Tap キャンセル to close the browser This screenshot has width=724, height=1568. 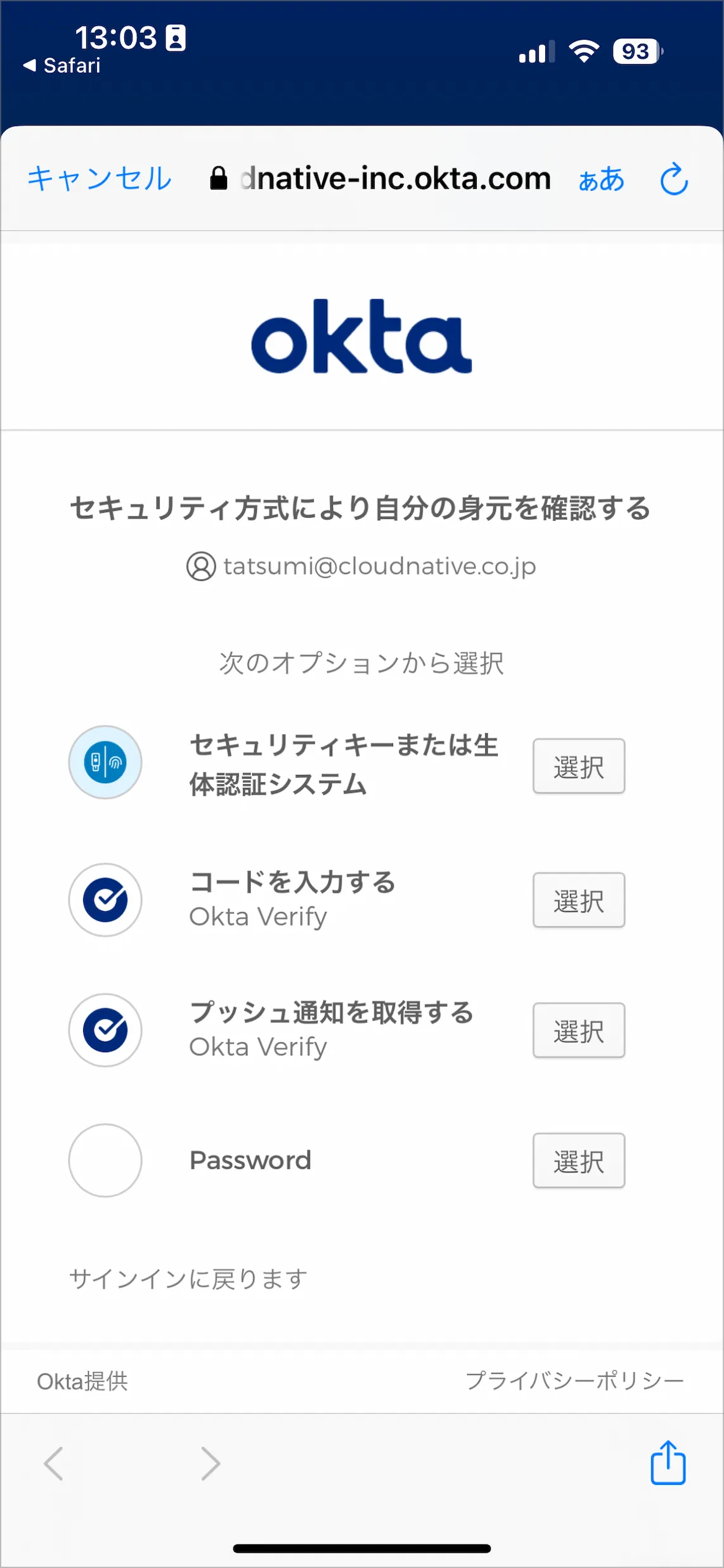point(100,179)
